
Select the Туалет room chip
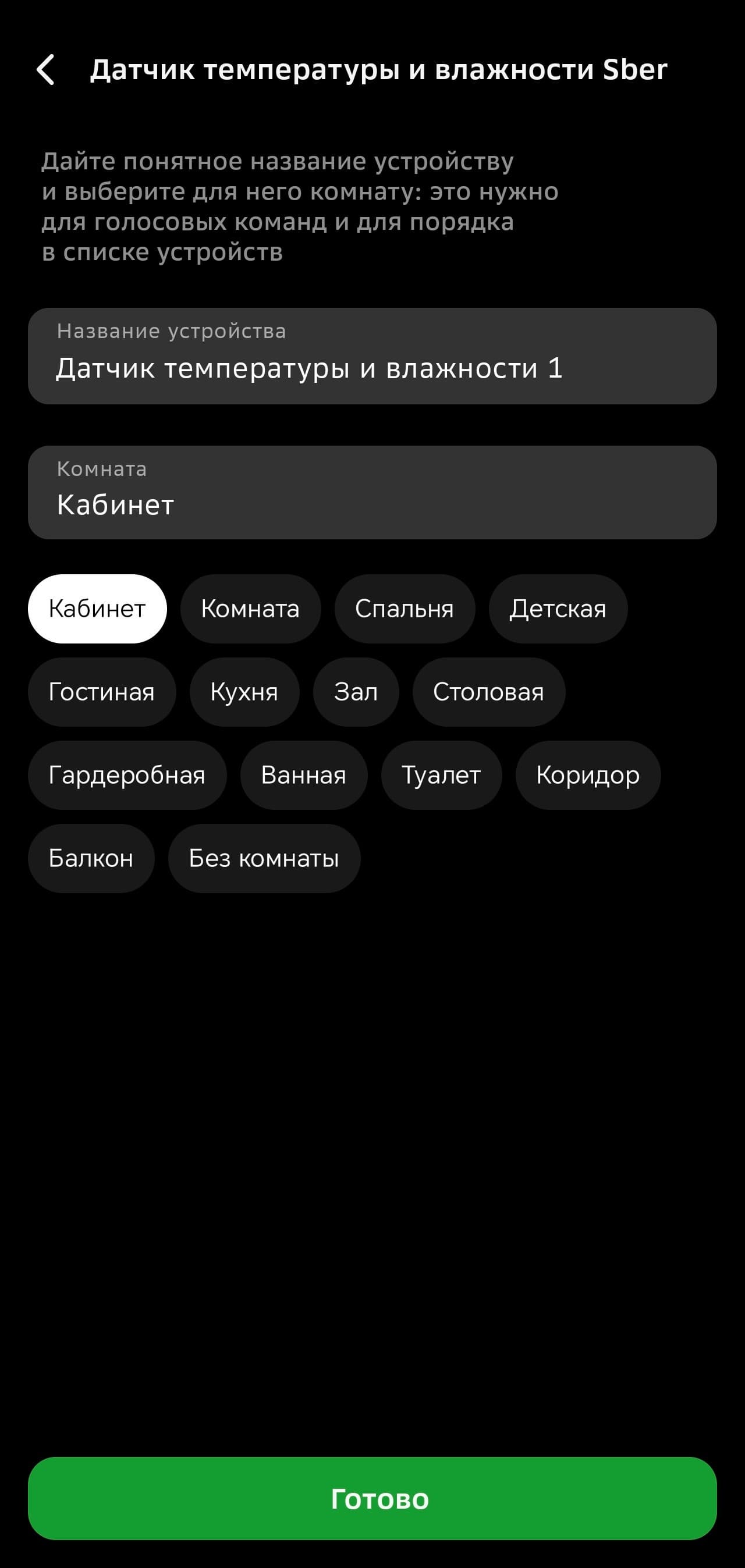(x=441, y=776)
